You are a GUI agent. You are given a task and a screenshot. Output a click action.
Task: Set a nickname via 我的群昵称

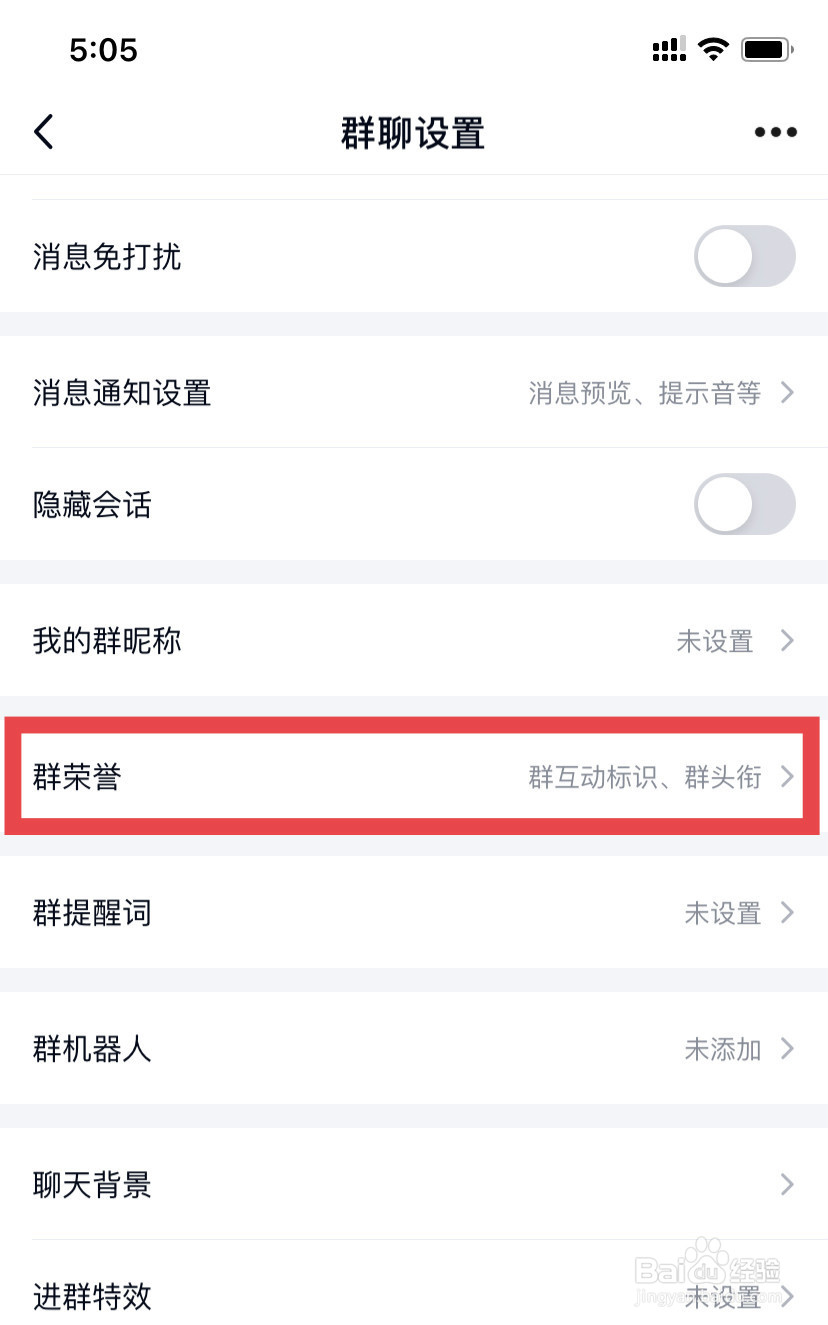tap(414, 641)
